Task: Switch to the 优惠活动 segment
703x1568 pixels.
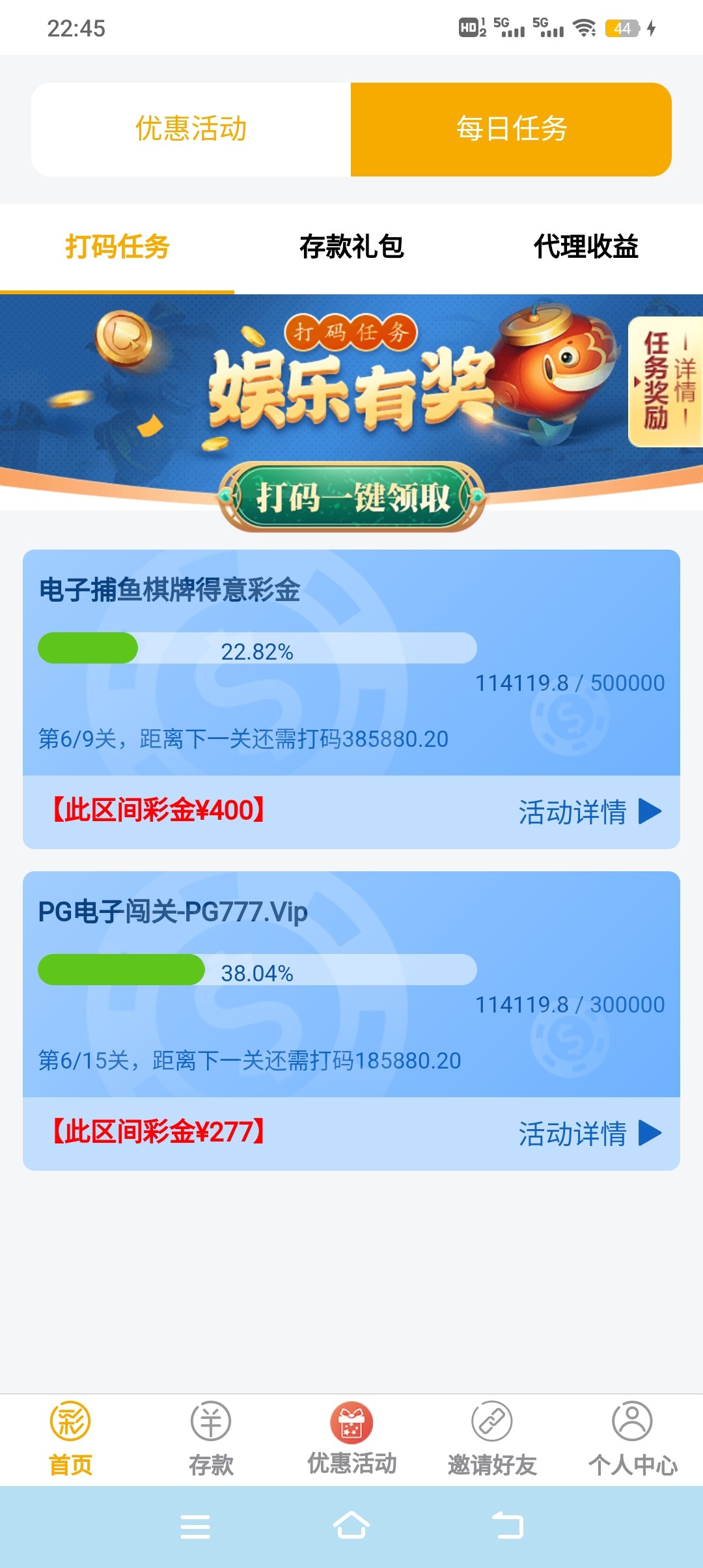Action: 191,129
